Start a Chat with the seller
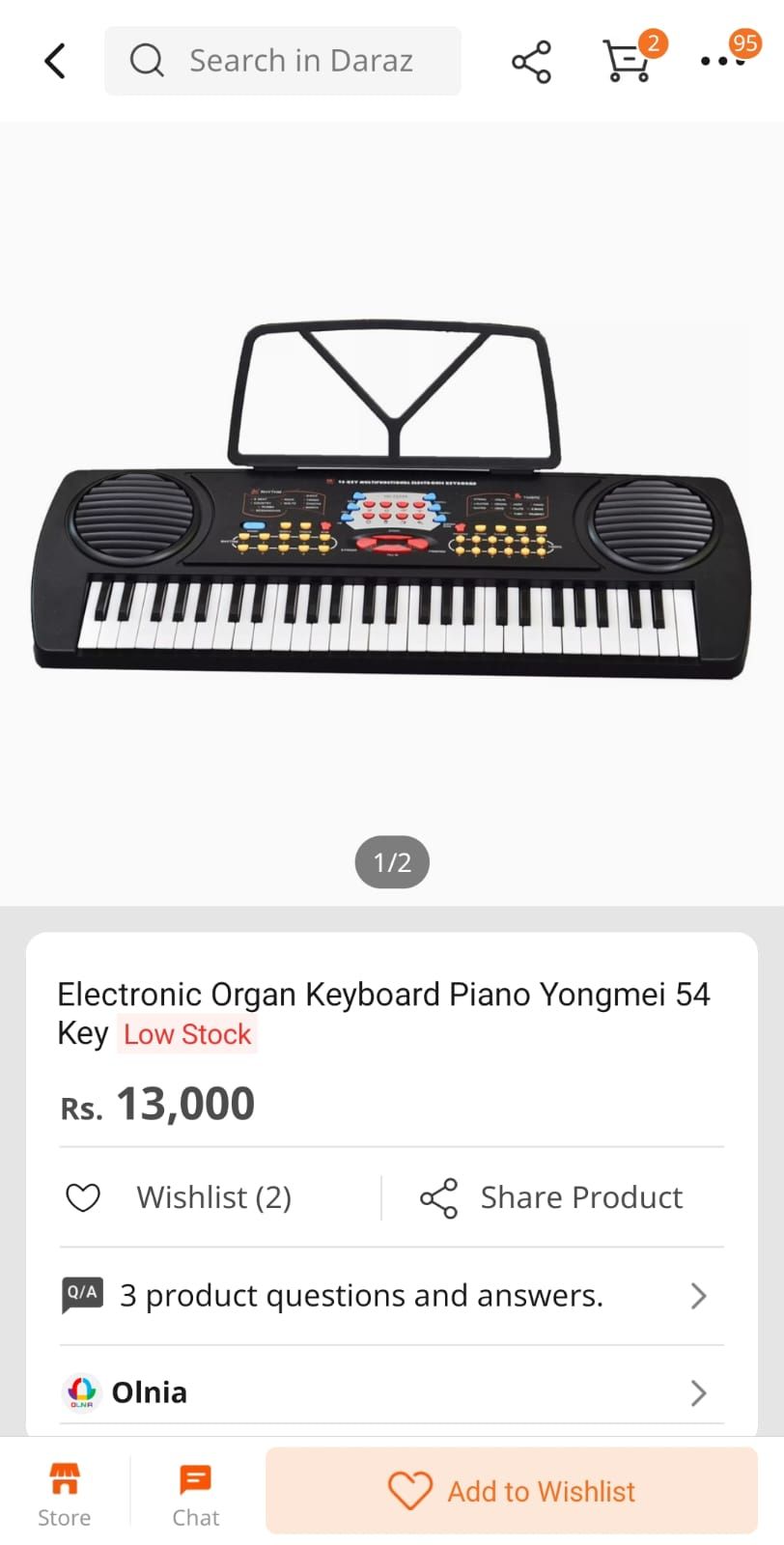The width and height of the screenshot is (784, 1545). click(x=195, y=1493)
